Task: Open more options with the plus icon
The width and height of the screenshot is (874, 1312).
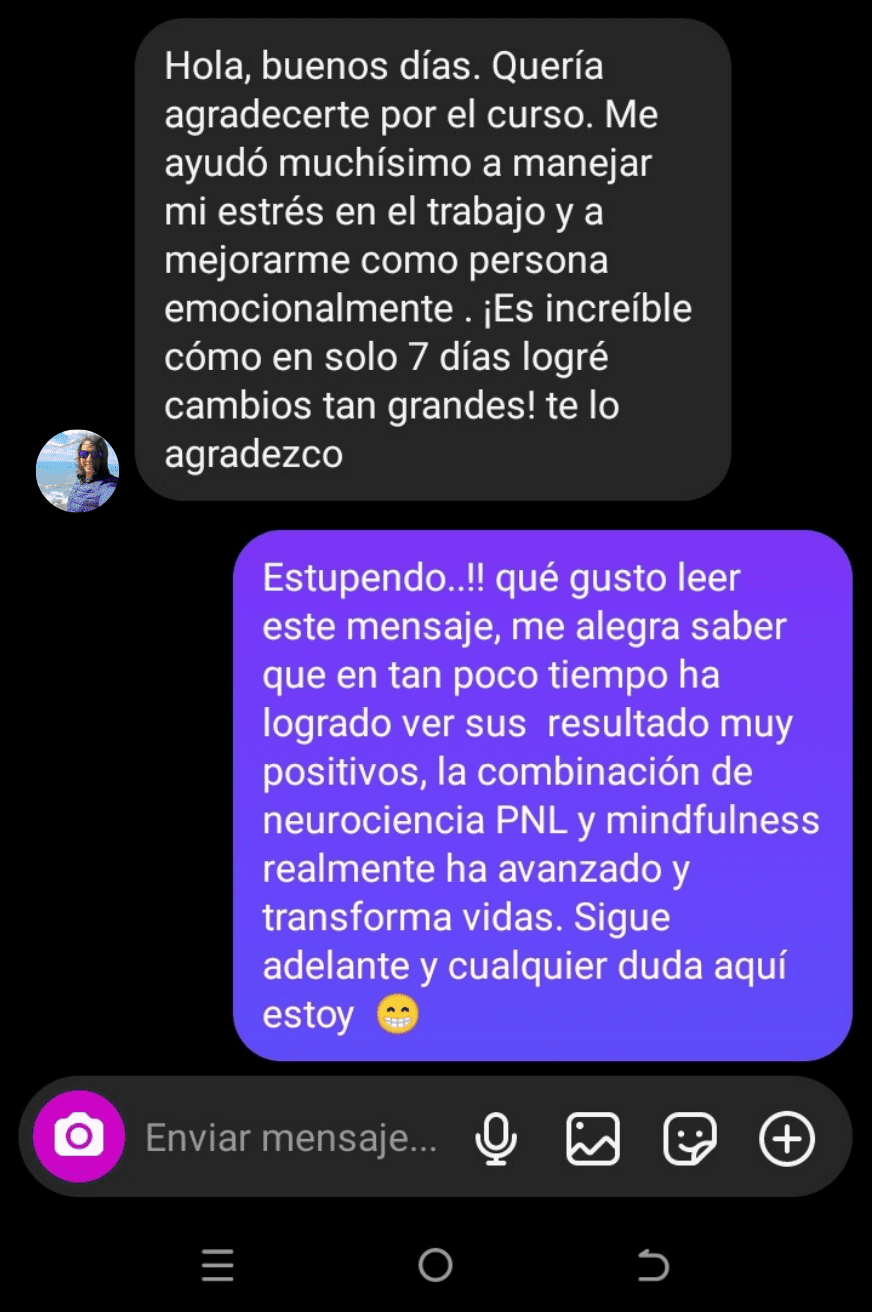Action: 787,1138
